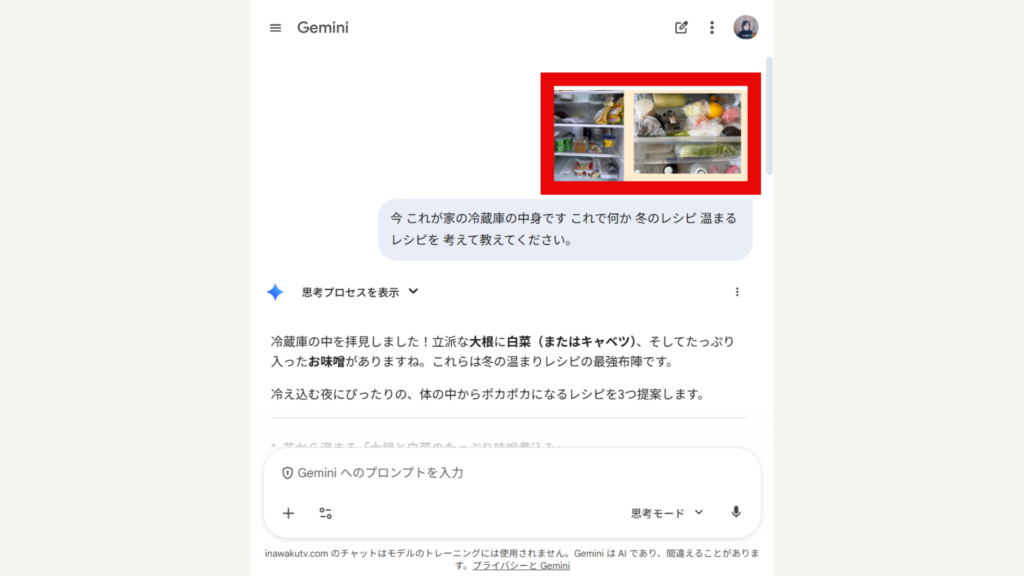Open the top bar overflow menu
1024x576 pixels.
(712, 28)
